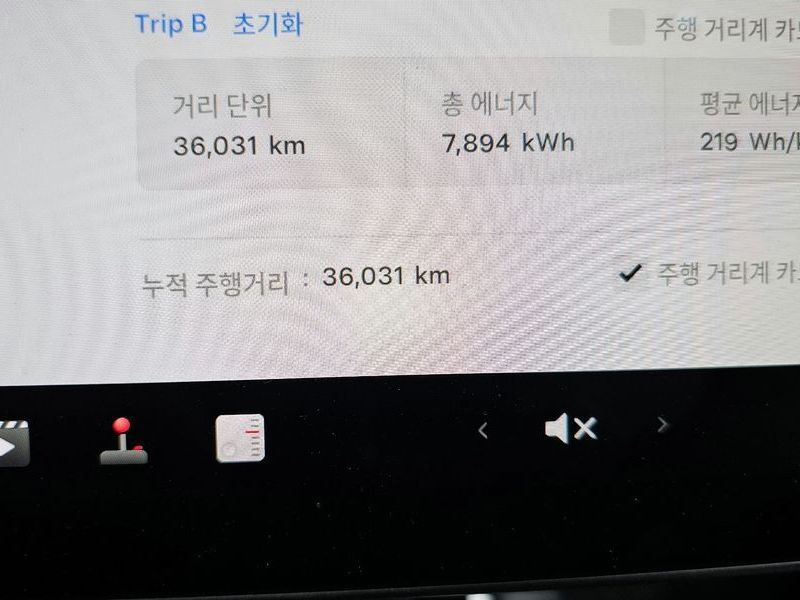The height and width of the screenshot is (600, 800).
Task: Check the unchecked 주행 거리계 box by Trip B
Action: point(627,27)
